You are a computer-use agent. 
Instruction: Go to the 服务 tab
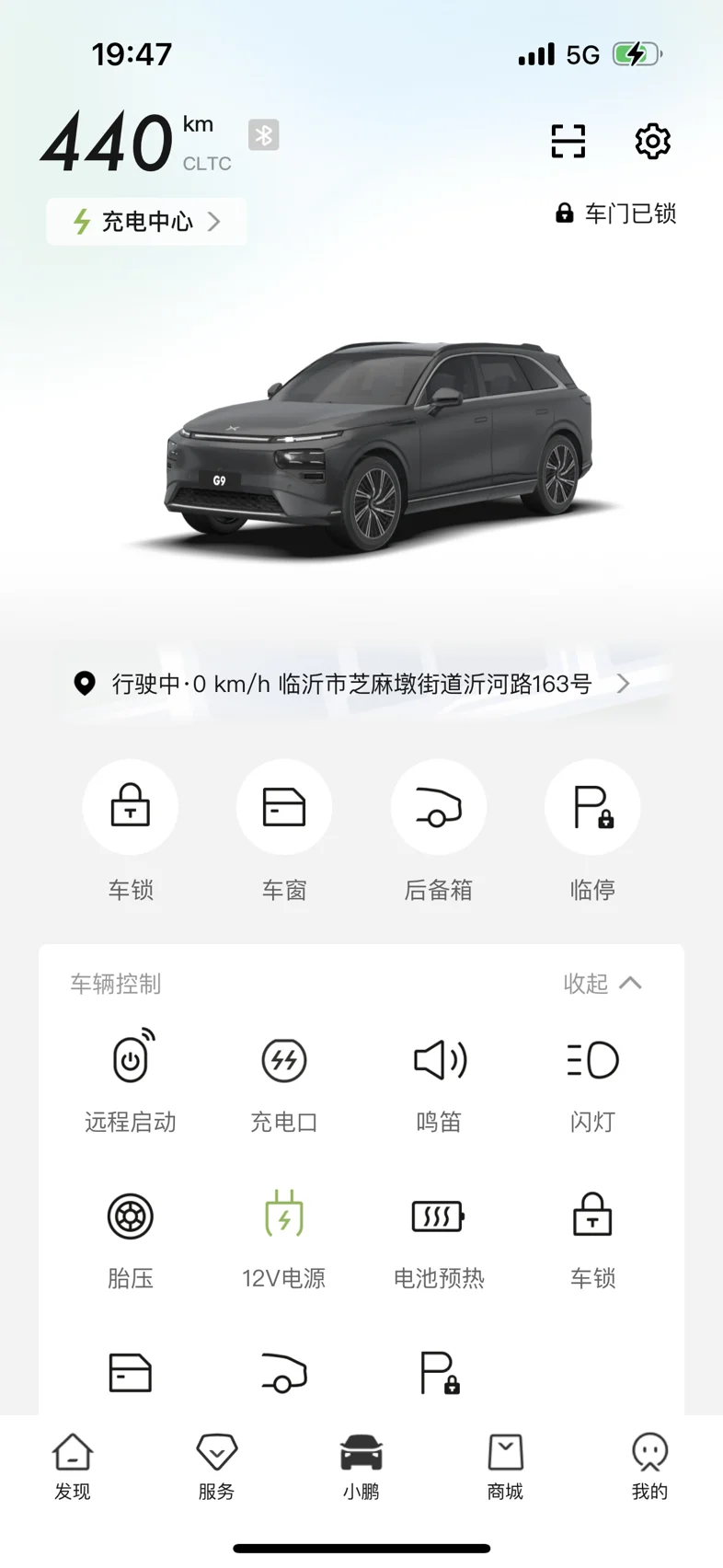217,1467
